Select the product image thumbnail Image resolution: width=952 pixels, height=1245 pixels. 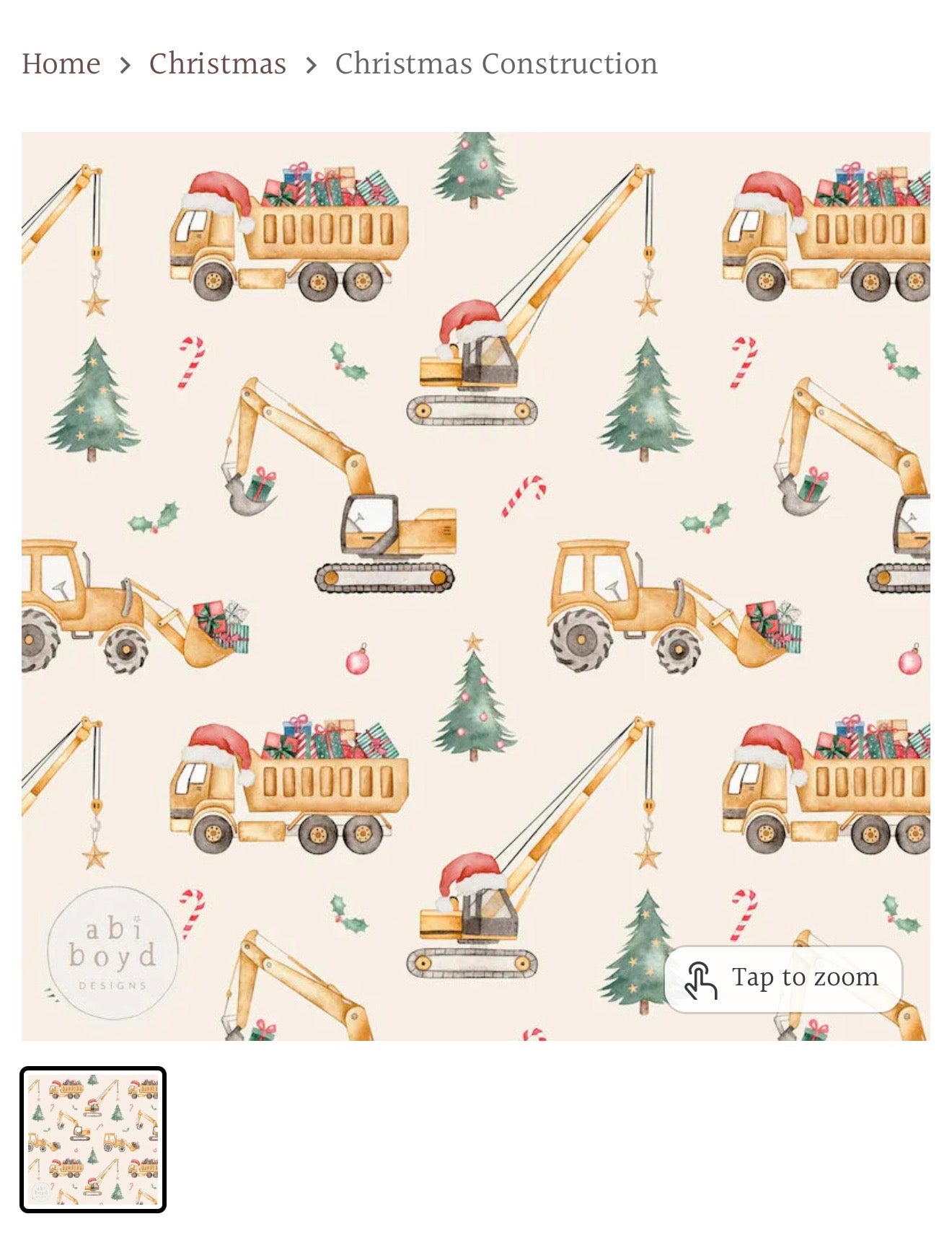(x=93, y=1139)
